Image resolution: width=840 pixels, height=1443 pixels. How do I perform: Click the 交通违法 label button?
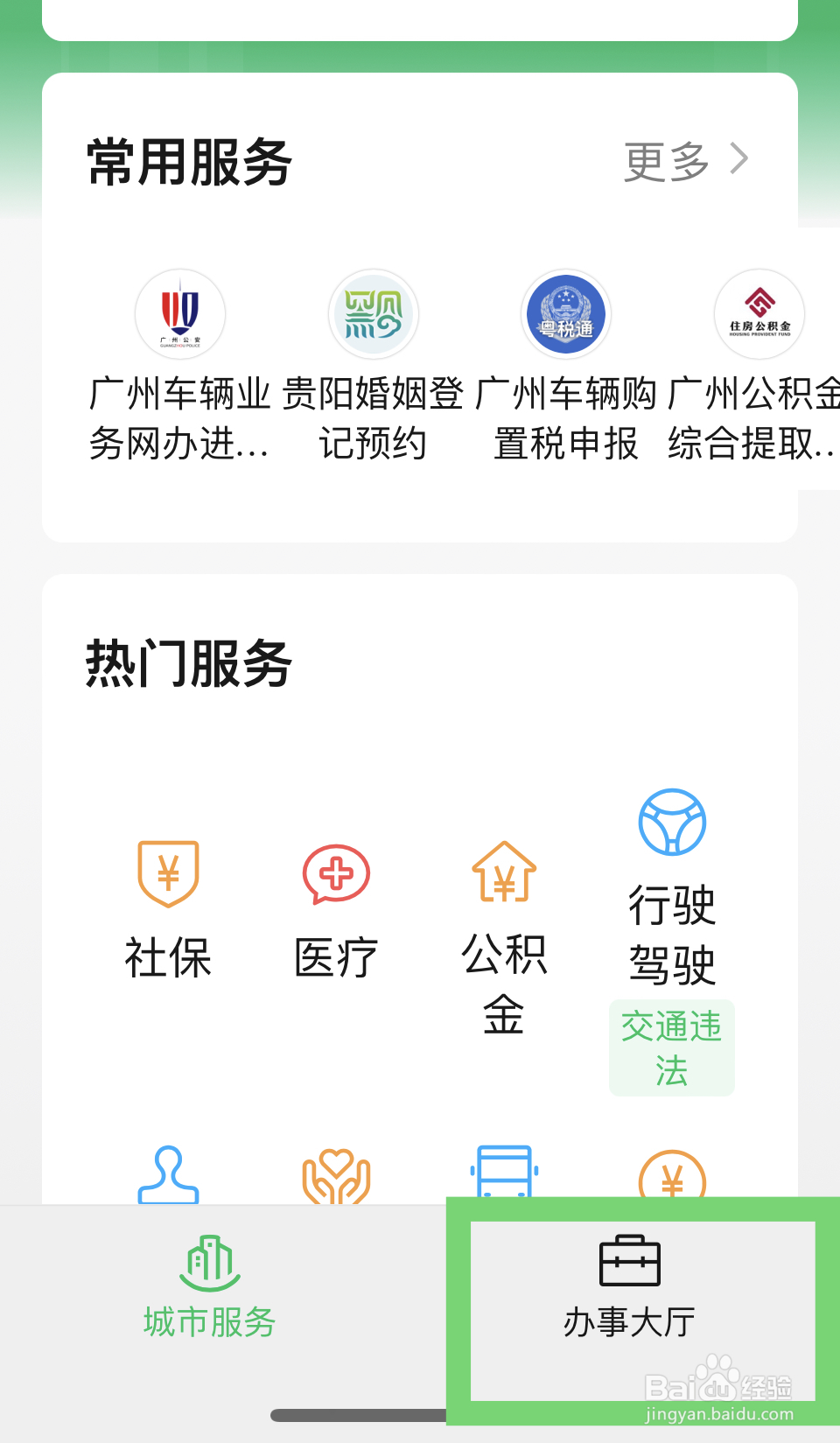(x=671, y=1048)
